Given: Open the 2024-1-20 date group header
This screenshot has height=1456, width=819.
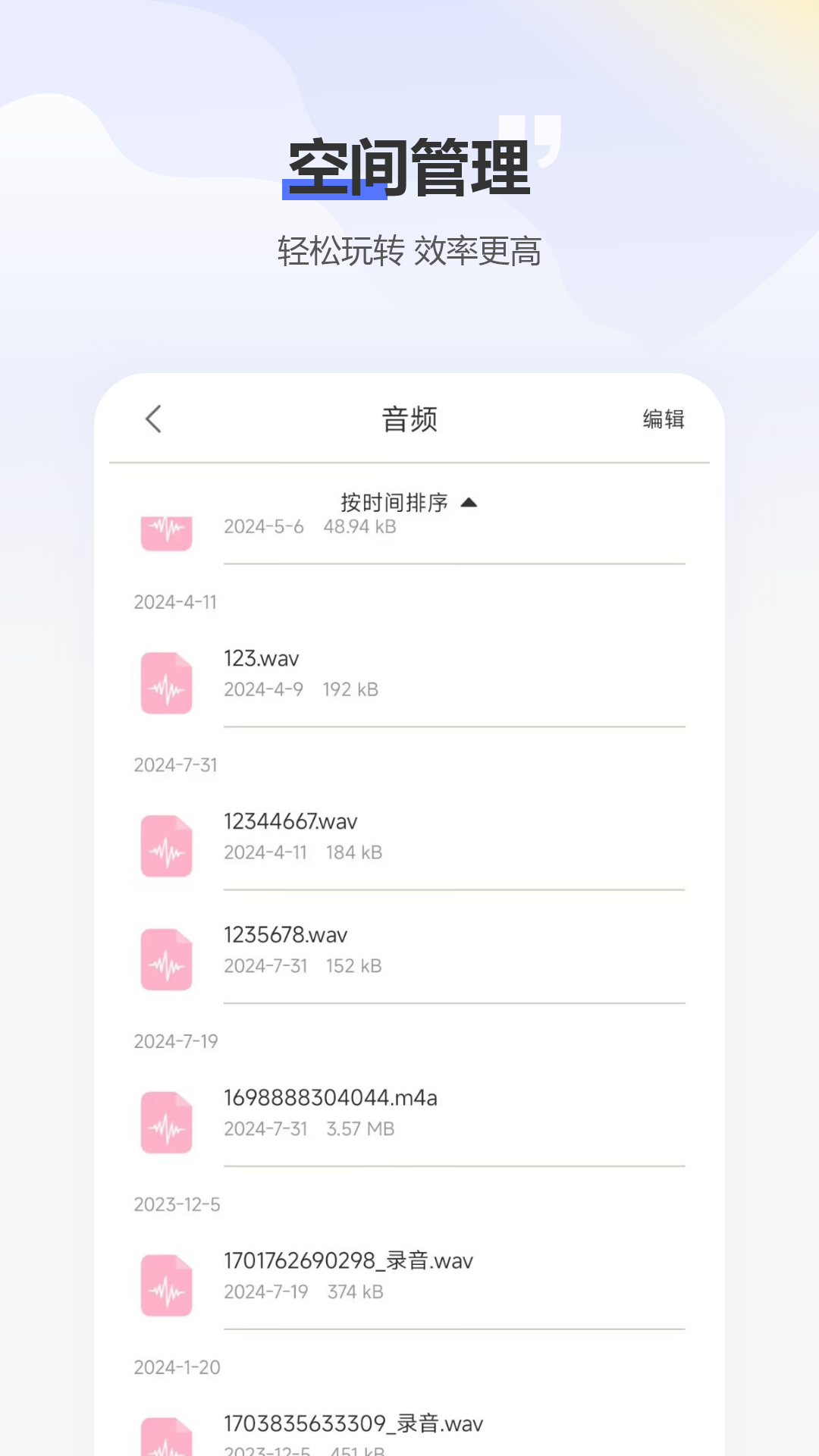Looking at the screenshot, I should click(177, 1367).
